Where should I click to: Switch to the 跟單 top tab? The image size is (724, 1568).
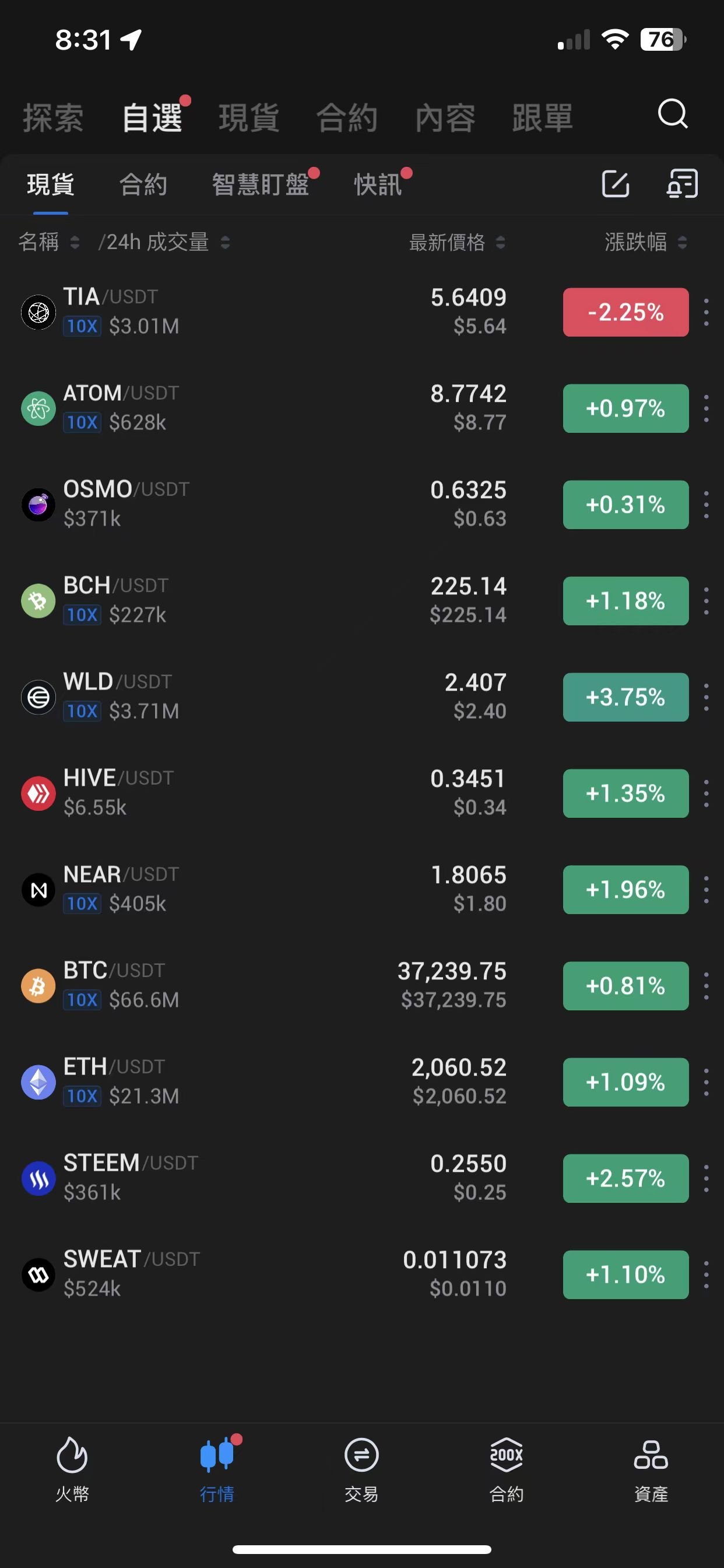[542, 117]
